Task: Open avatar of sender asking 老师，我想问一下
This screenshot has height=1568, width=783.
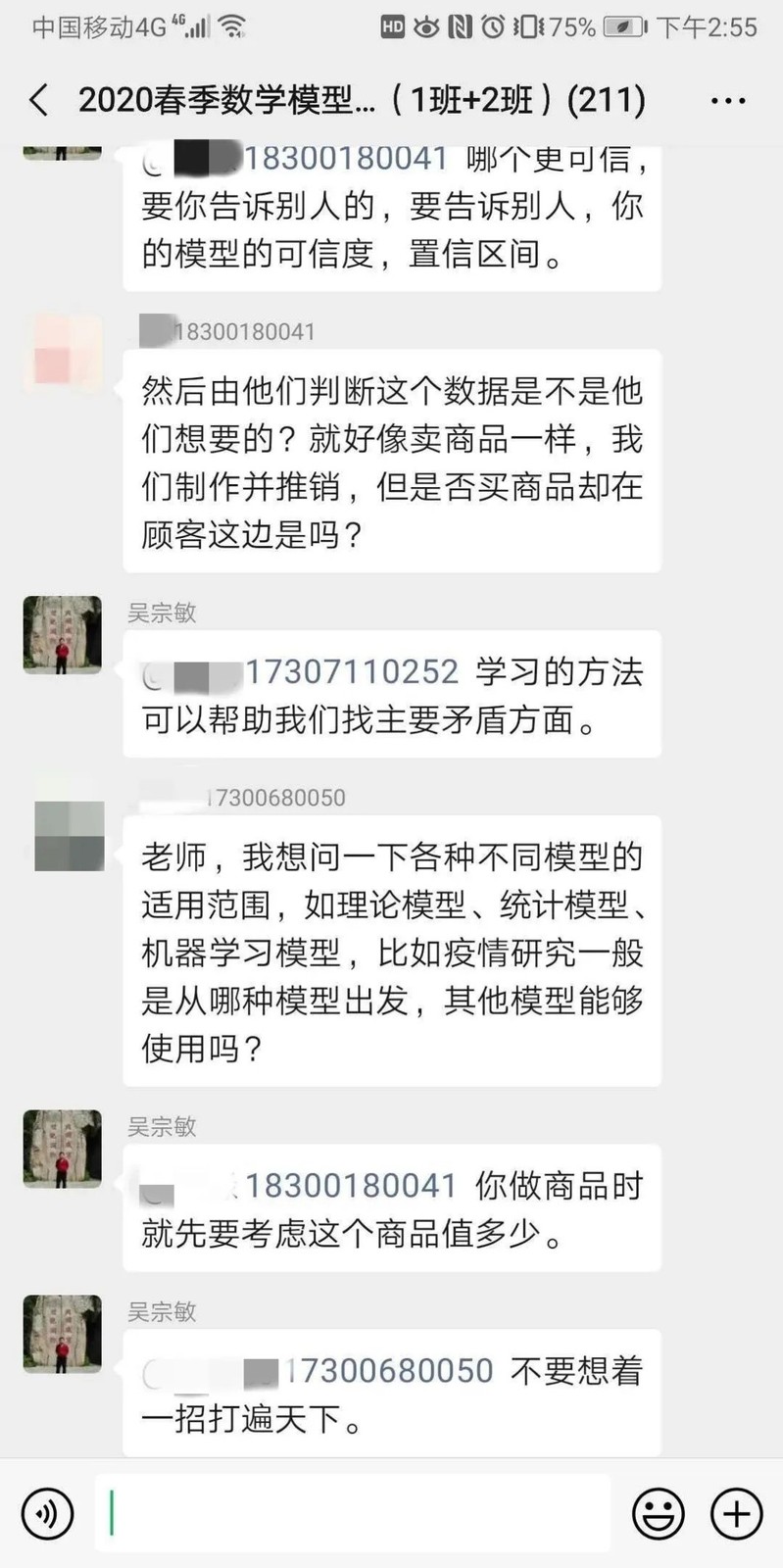Action: [x=69, y=836]
